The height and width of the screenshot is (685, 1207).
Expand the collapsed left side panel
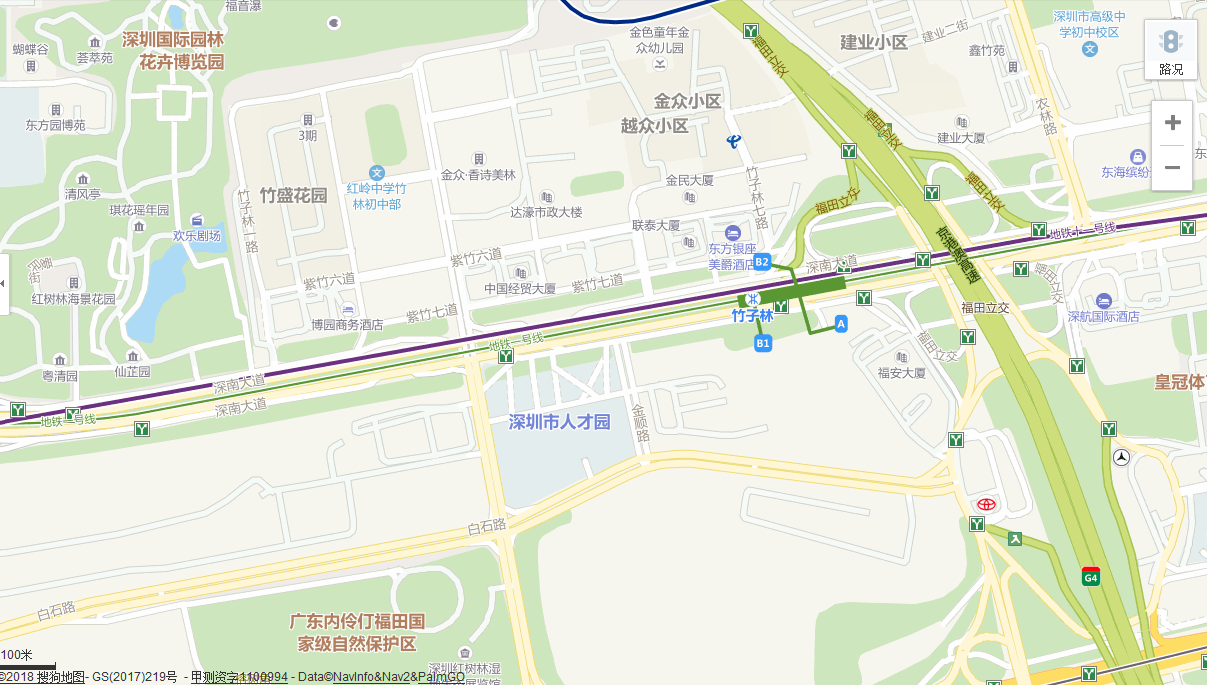coord(4,284)
